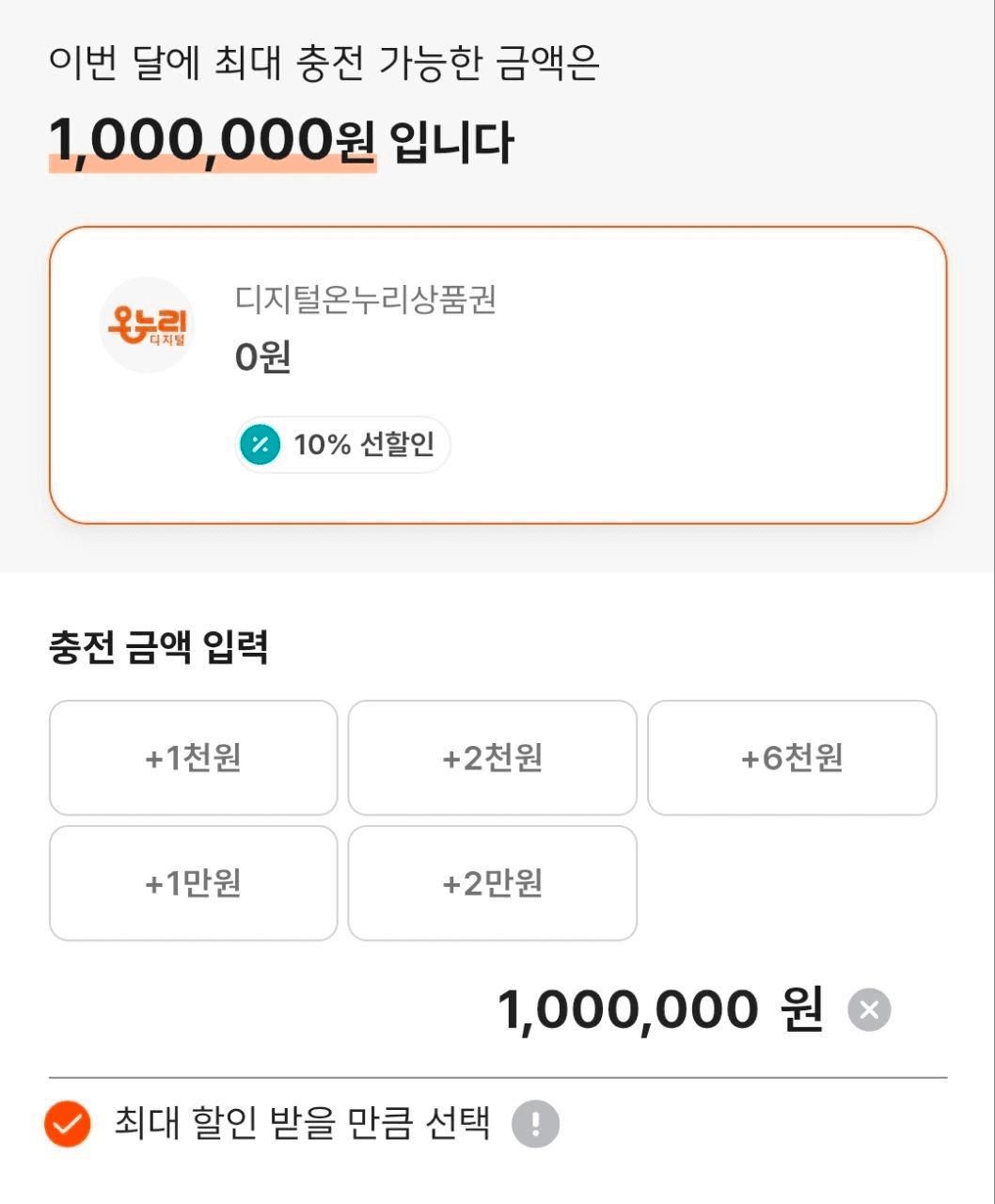Tap the 10% 선할인 badge
The image size is (995, 1204).
[x=341, y=444]
